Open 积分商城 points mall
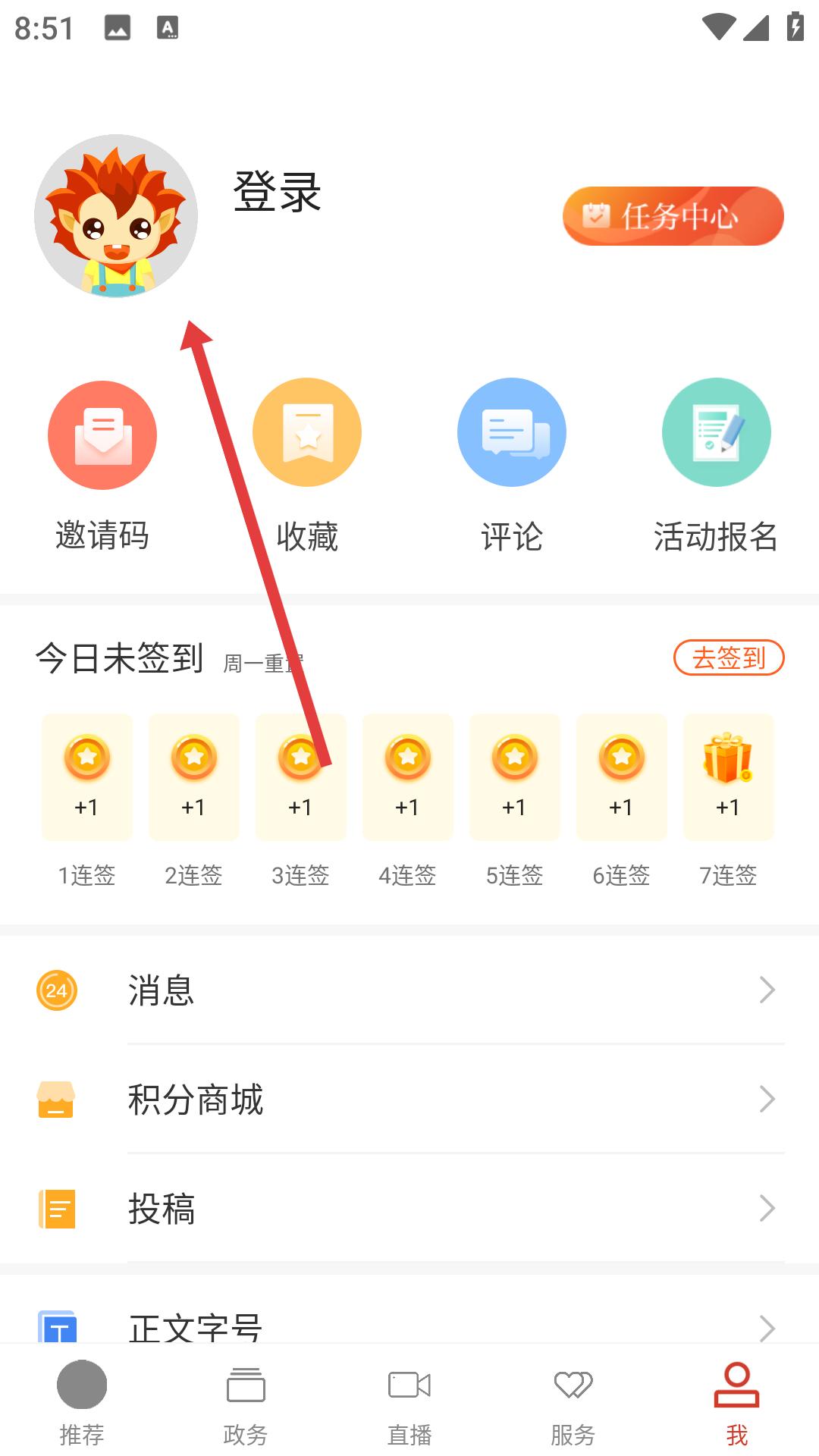Viewport: 819px width, 1456px height. point(409,1099)
